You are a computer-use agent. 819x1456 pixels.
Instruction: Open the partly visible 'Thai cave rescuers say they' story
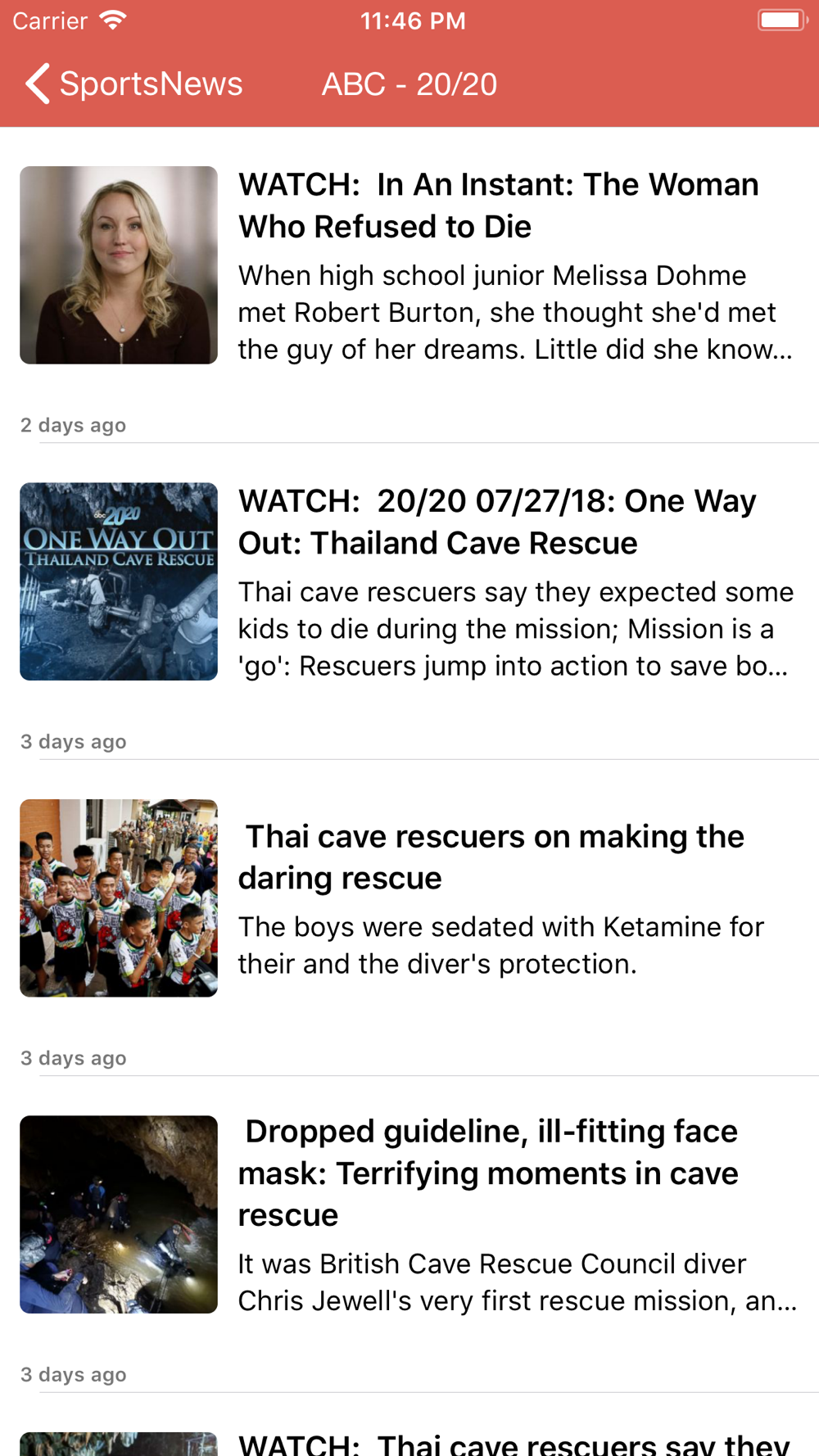click(x=409, y=1425)
